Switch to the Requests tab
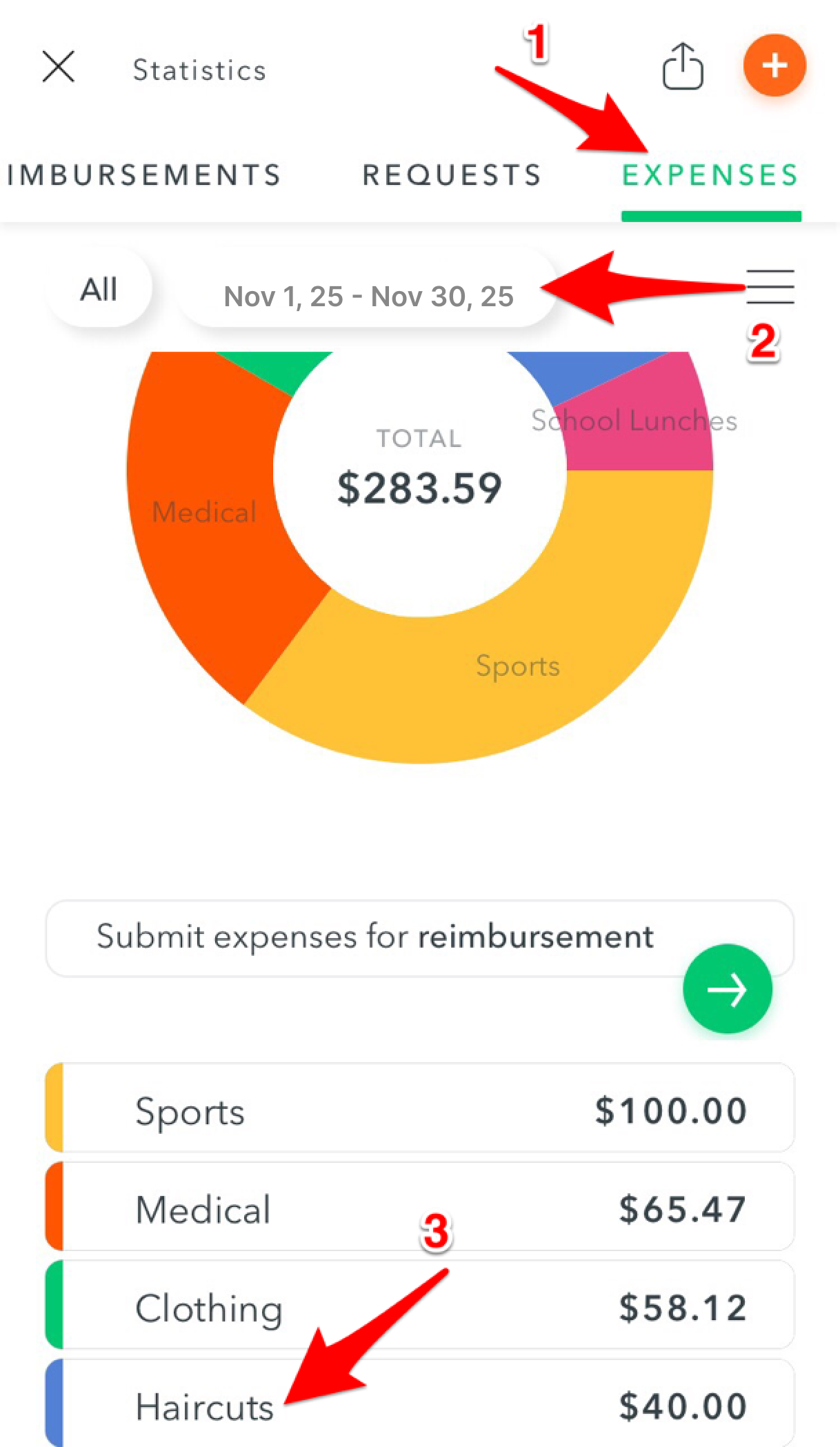Viewport: 840px width, 1447px height. click(452, 175)
